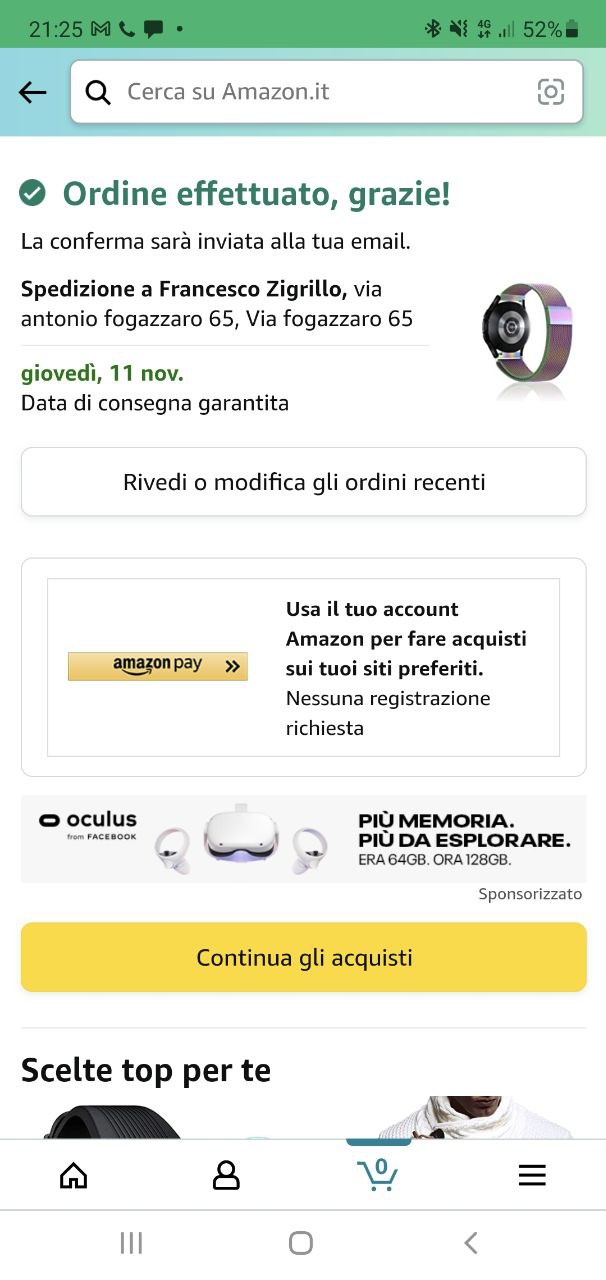The height and width of the screenshot is (1280, 606).
Task: Tap the system back button
Action: [471, 1243]
